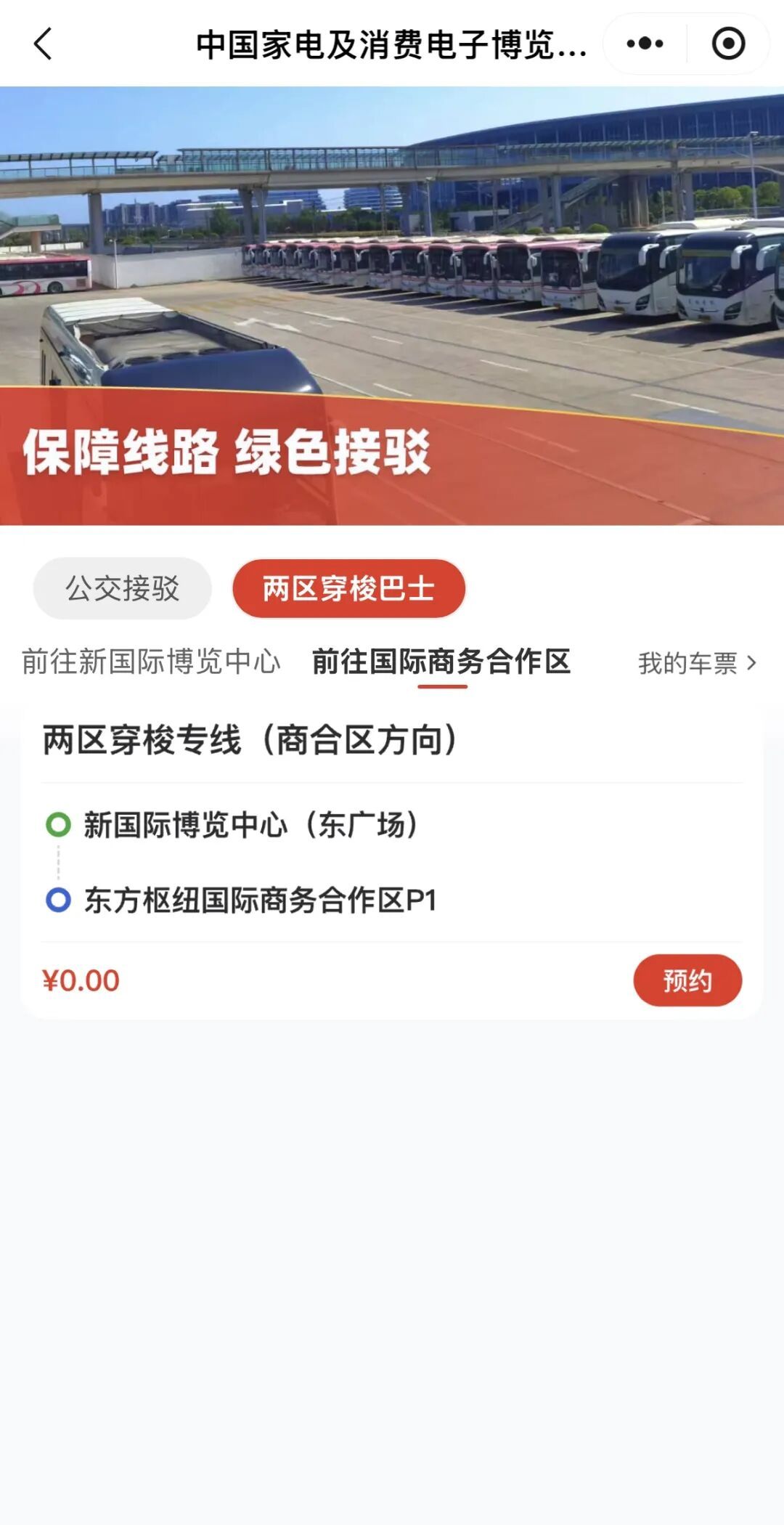Screen dimensions: 784x1525
Task: Close the mini program with the circle icon
Action: (728, 44)
